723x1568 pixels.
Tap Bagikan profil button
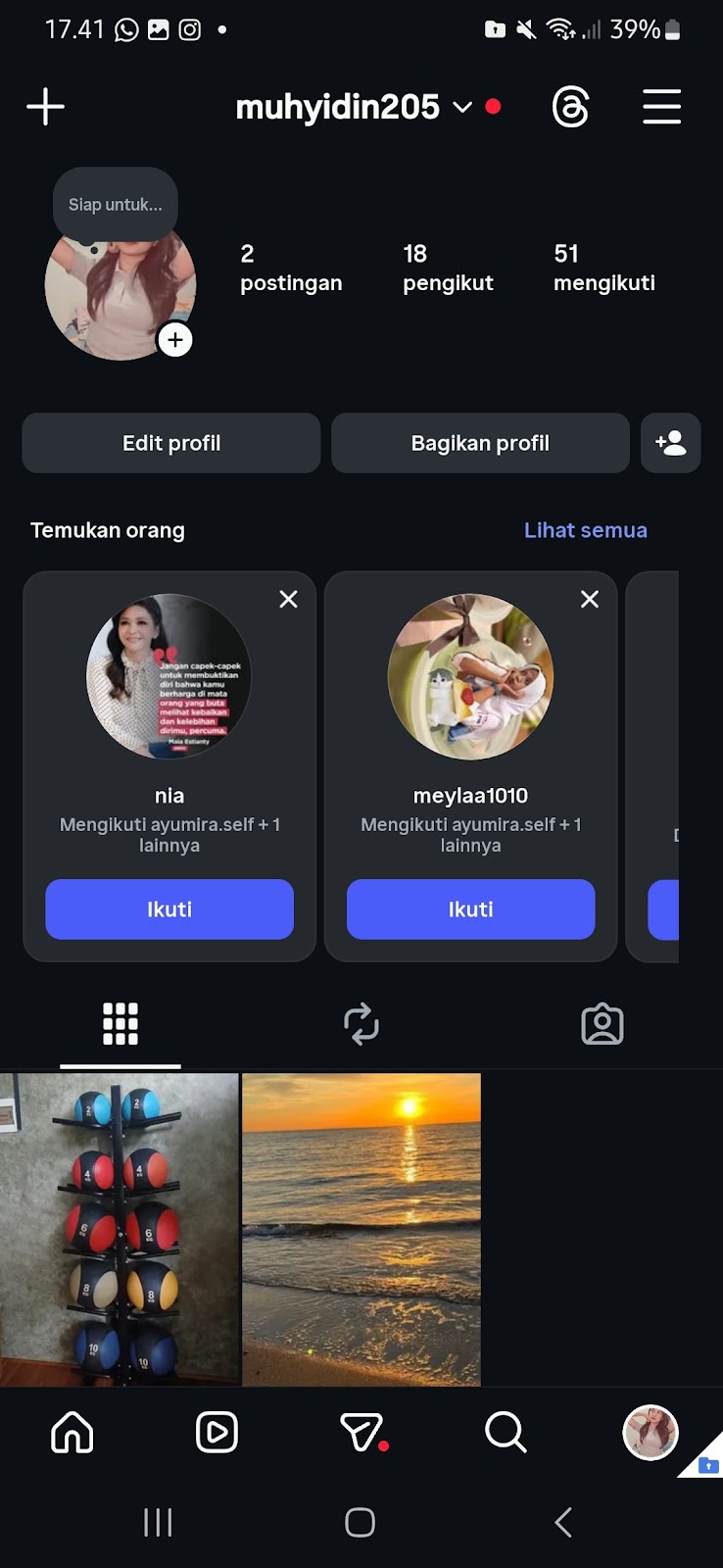480,443
